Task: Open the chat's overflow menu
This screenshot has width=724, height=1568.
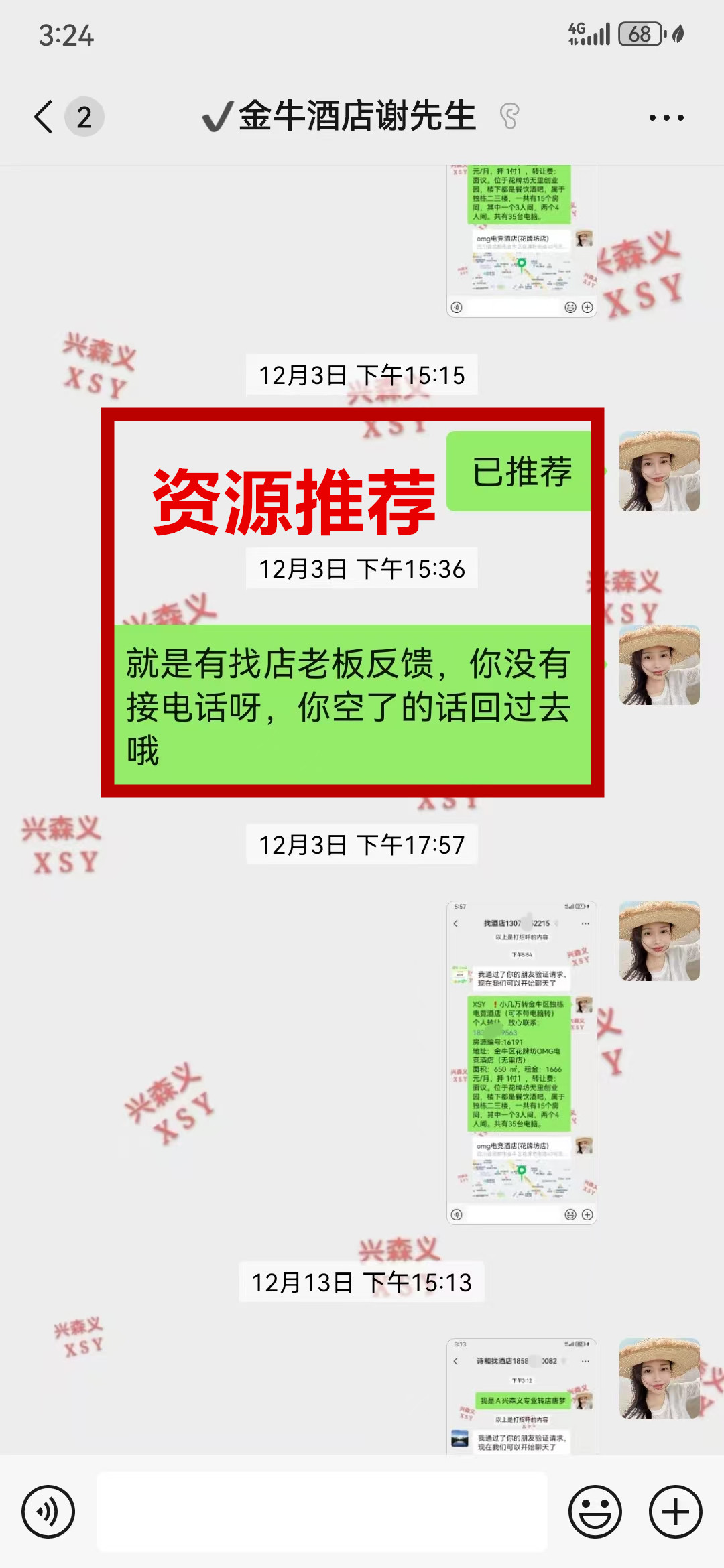Action: (x=666, y=117)
